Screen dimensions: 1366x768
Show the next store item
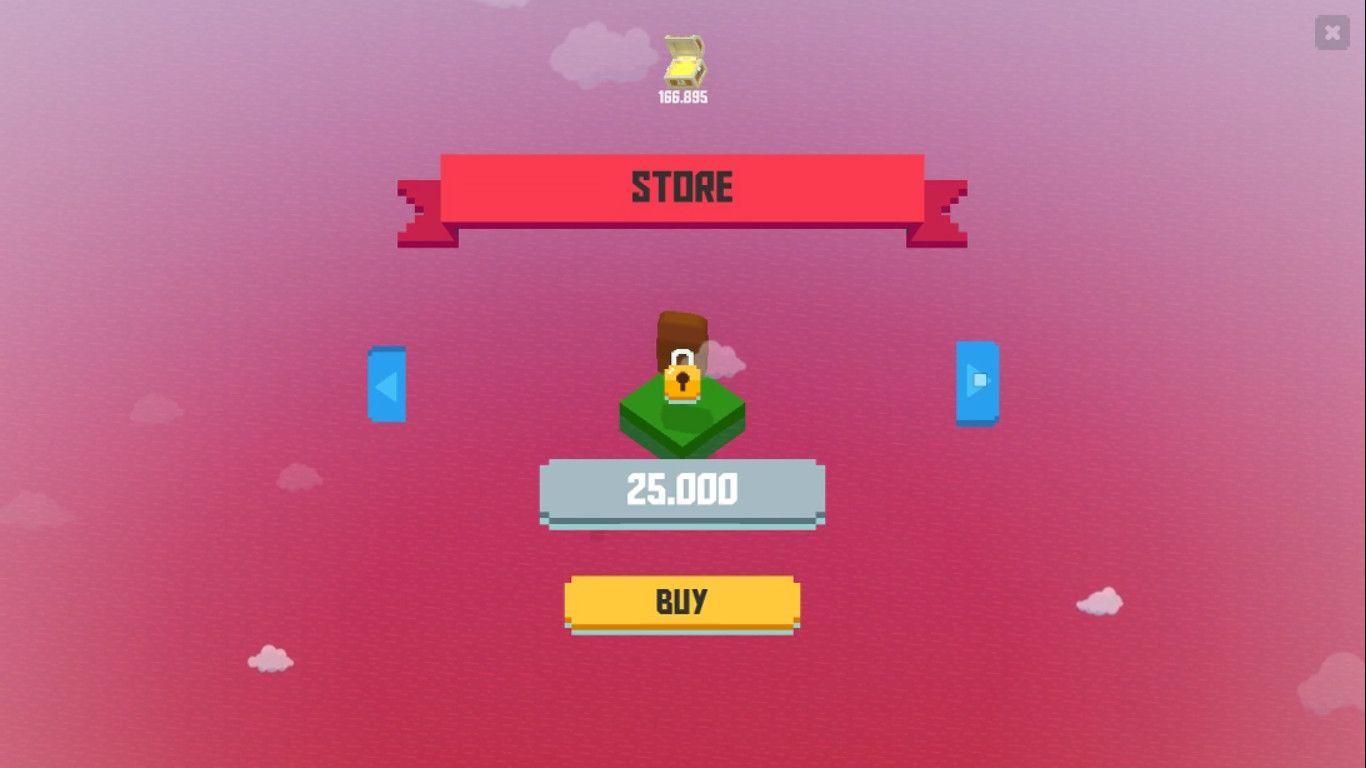(977, 383)
